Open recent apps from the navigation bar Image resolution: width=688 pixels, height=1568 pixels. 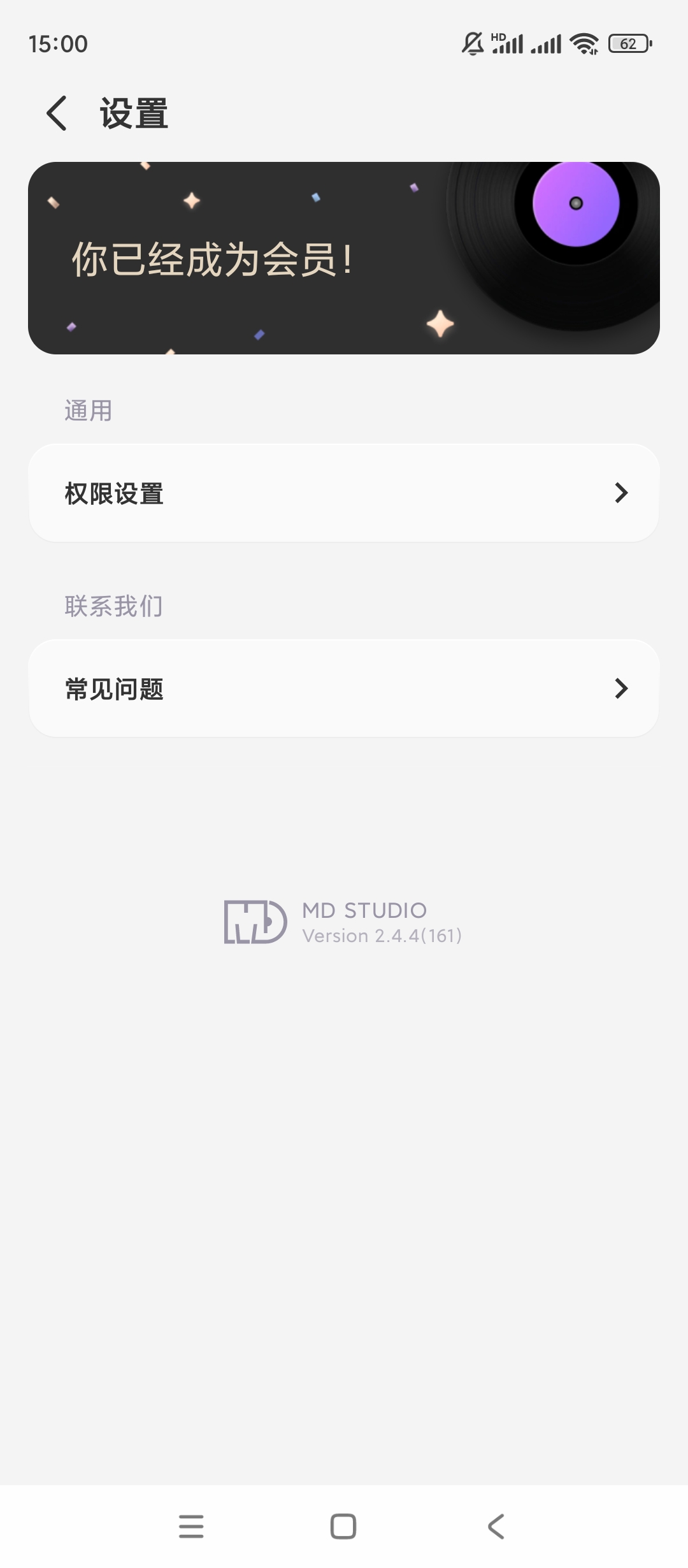(191, 1526)
